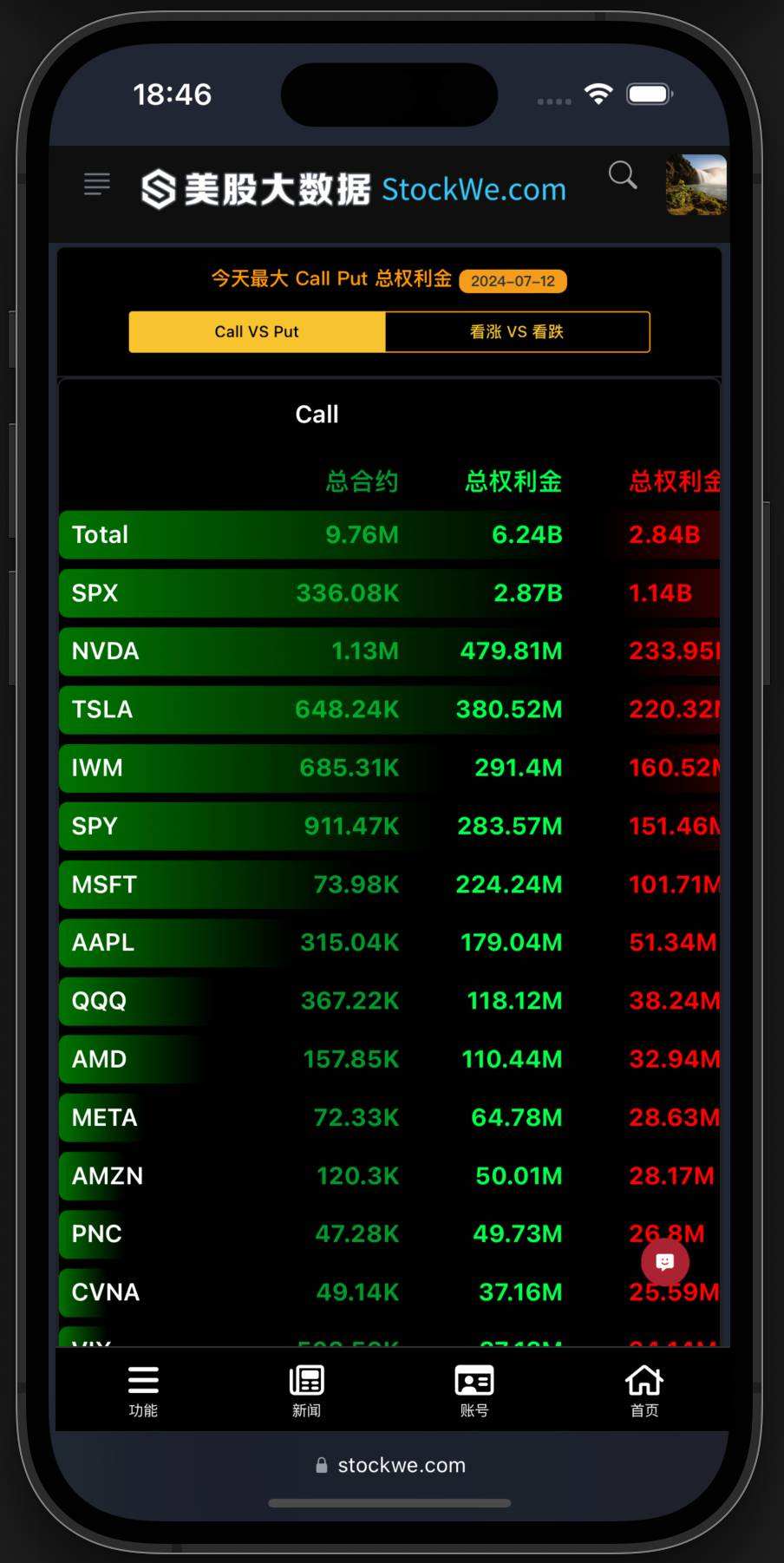
Task: Tap the 2024-07-12 date chip
Action: (513, 281)
